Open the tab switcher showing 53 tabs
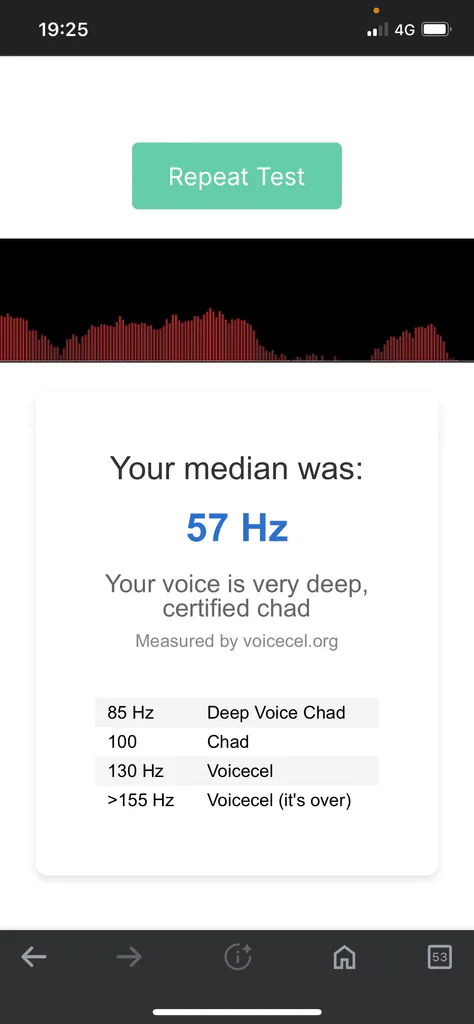Image resolution: width=474 pixels, height=1024 pixels. click(439, 957)
